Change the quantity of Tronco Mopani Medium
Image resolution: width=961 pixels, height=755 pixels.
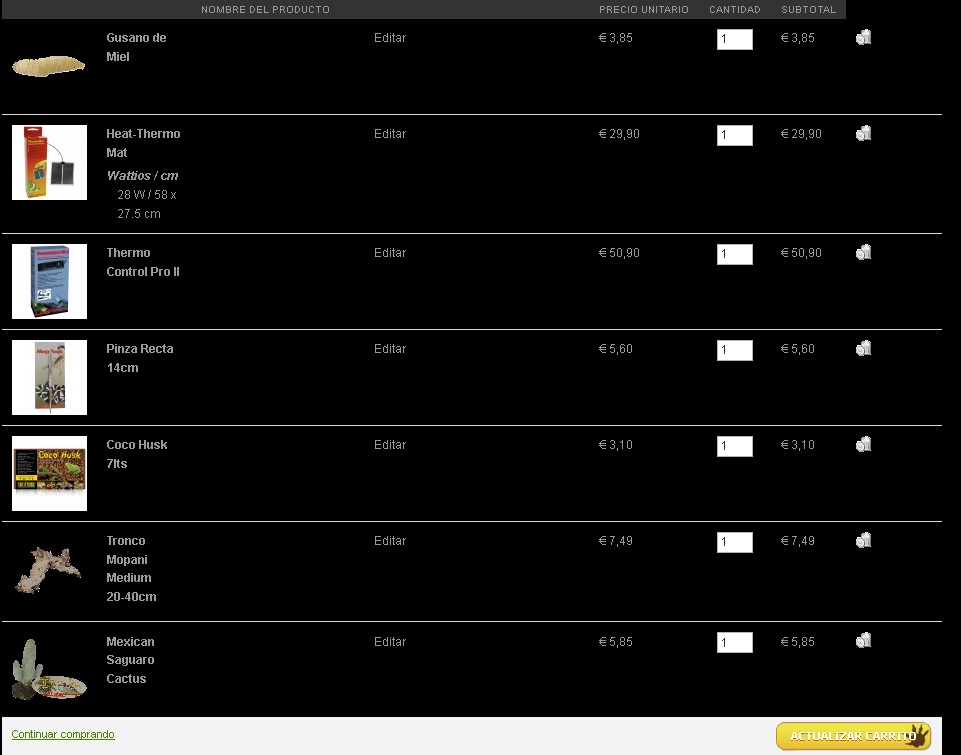734,542
